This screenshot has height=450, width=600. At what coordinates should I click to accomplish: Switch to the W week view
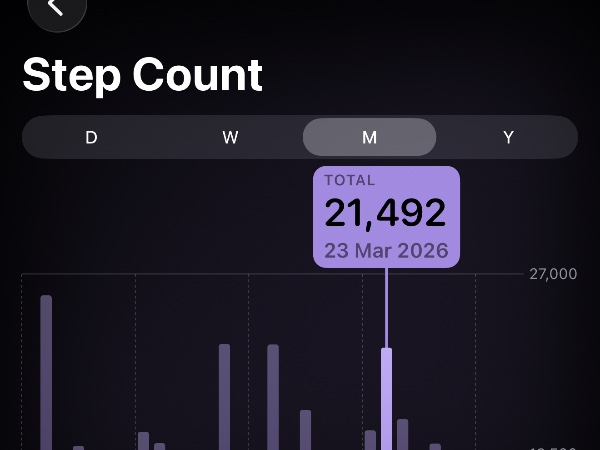point(230,137)
